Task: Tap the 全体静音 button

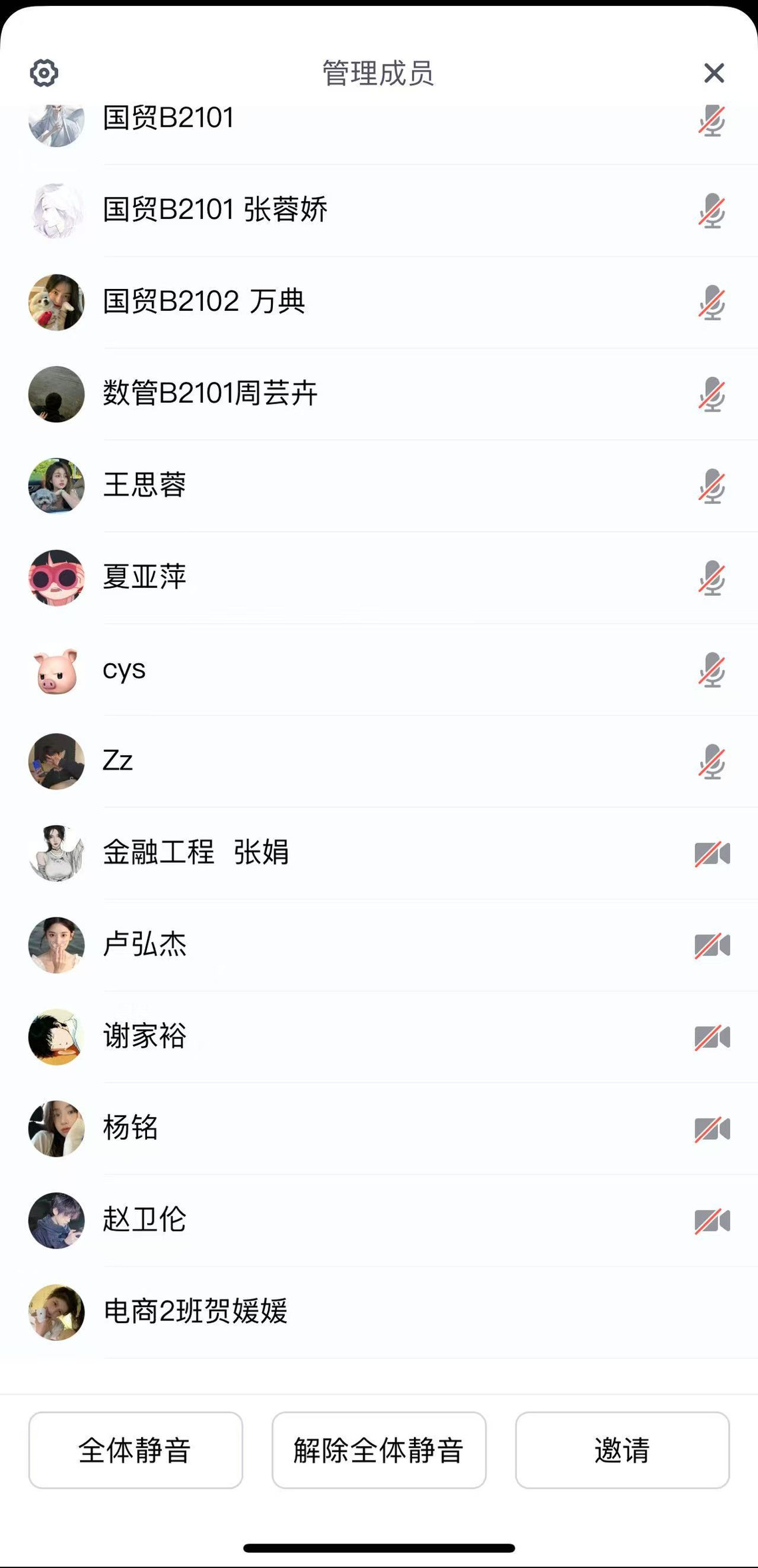Action: pos(135,1449)
